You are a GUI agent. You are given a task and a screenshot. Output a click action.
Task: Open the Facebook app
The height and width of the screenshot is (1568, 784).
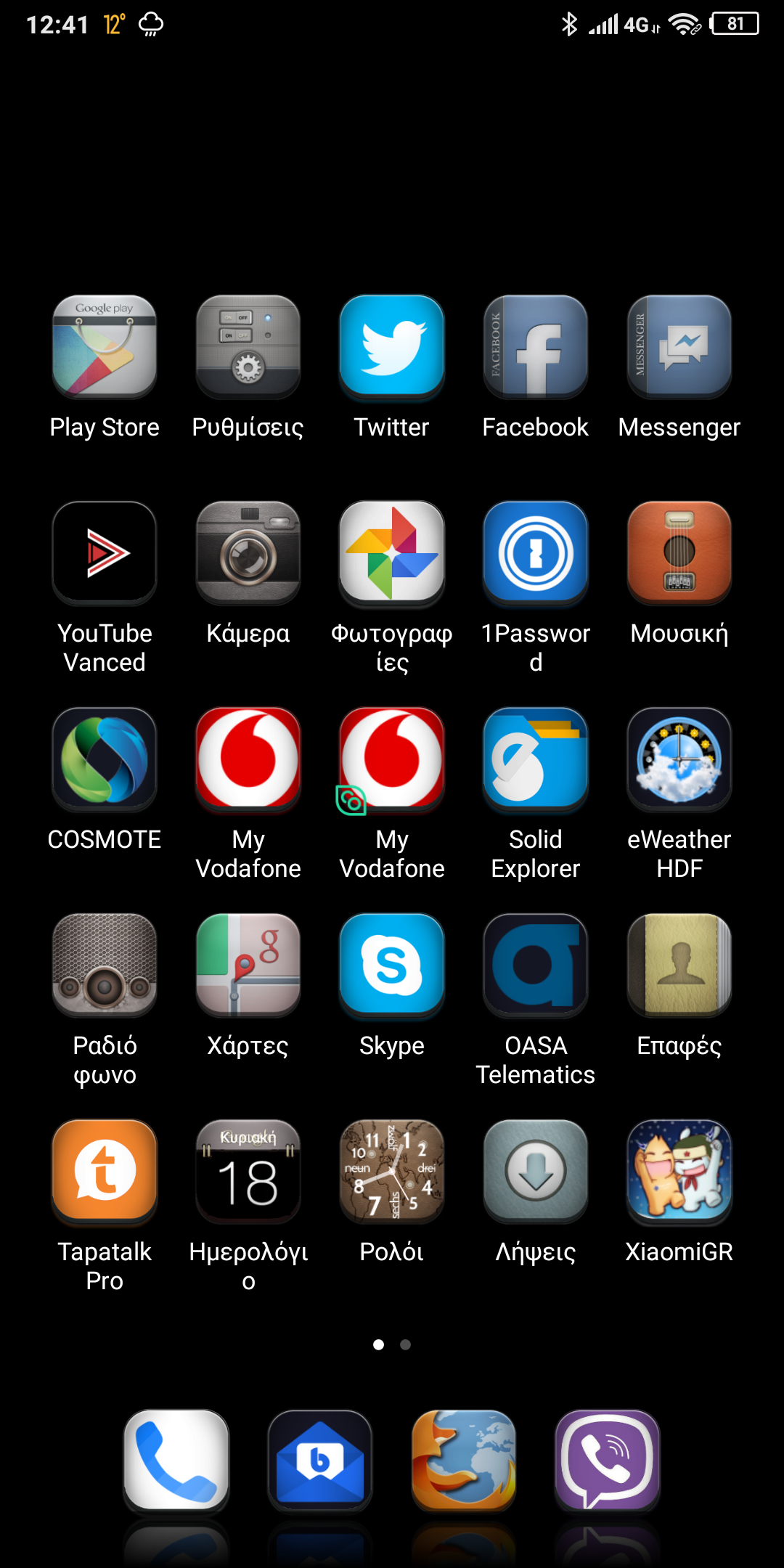point(536,347)
